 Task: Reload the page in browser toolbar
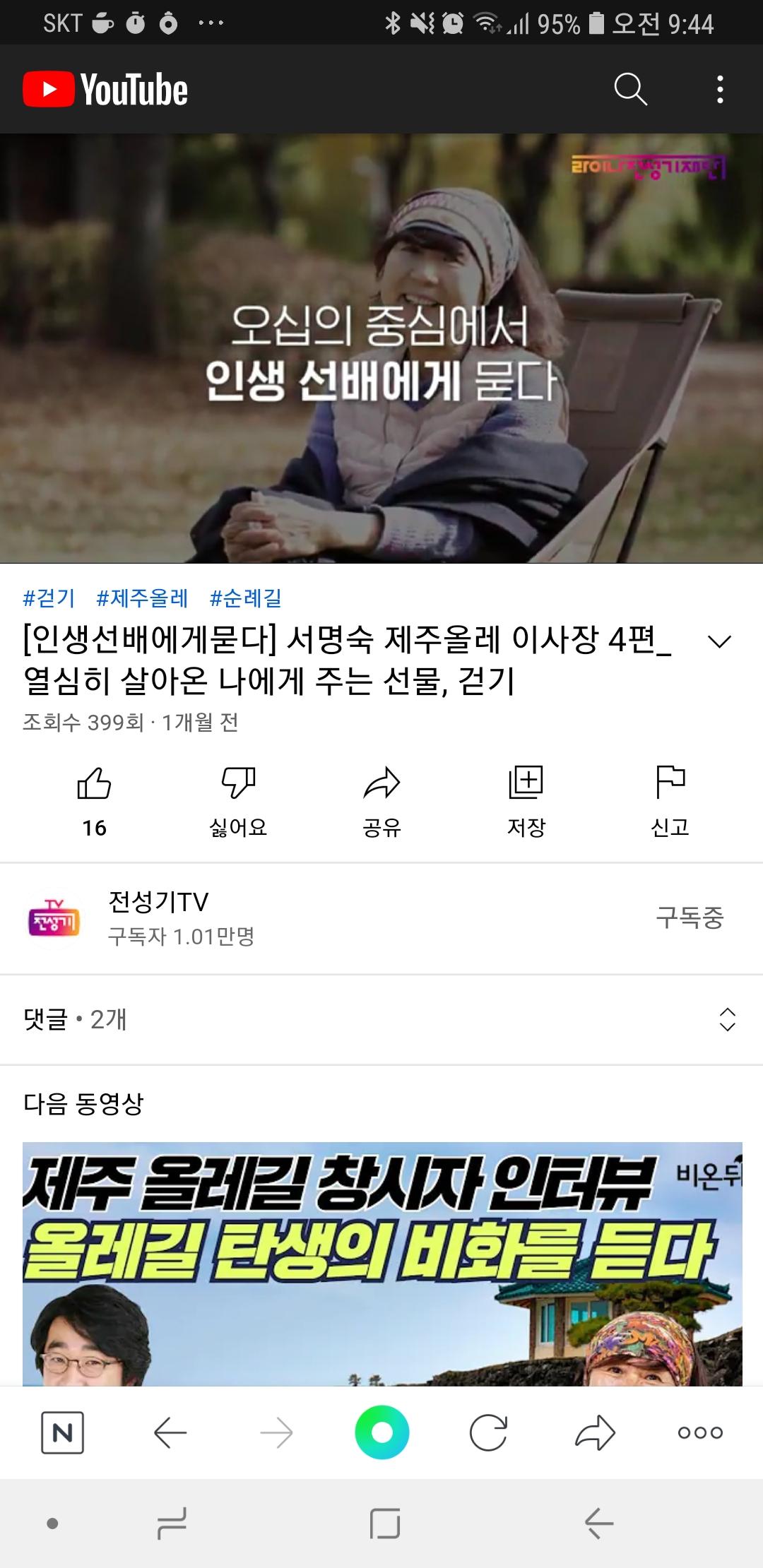pos(488,1432)
